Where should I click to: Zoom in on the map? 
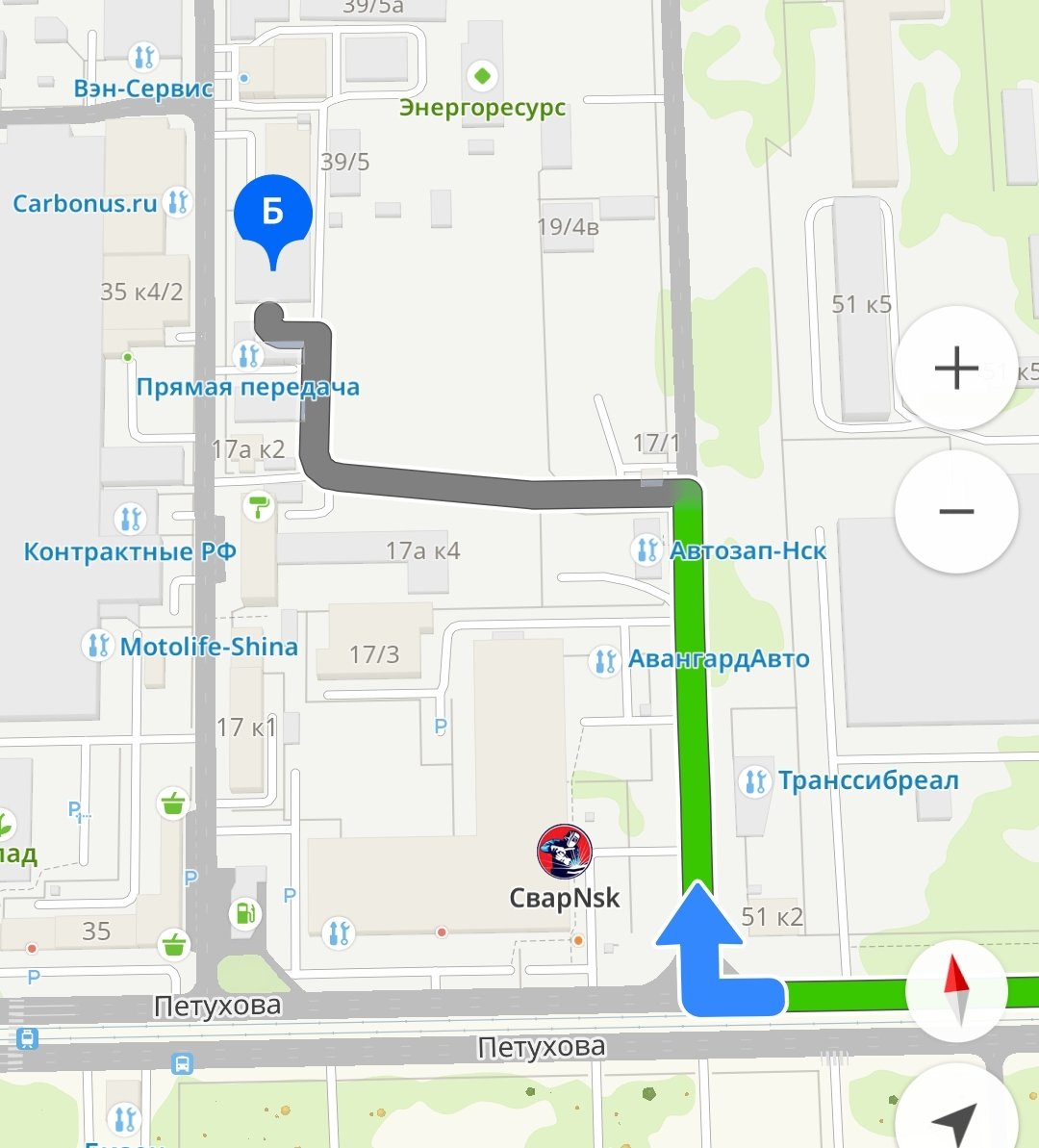click(955, 369)
